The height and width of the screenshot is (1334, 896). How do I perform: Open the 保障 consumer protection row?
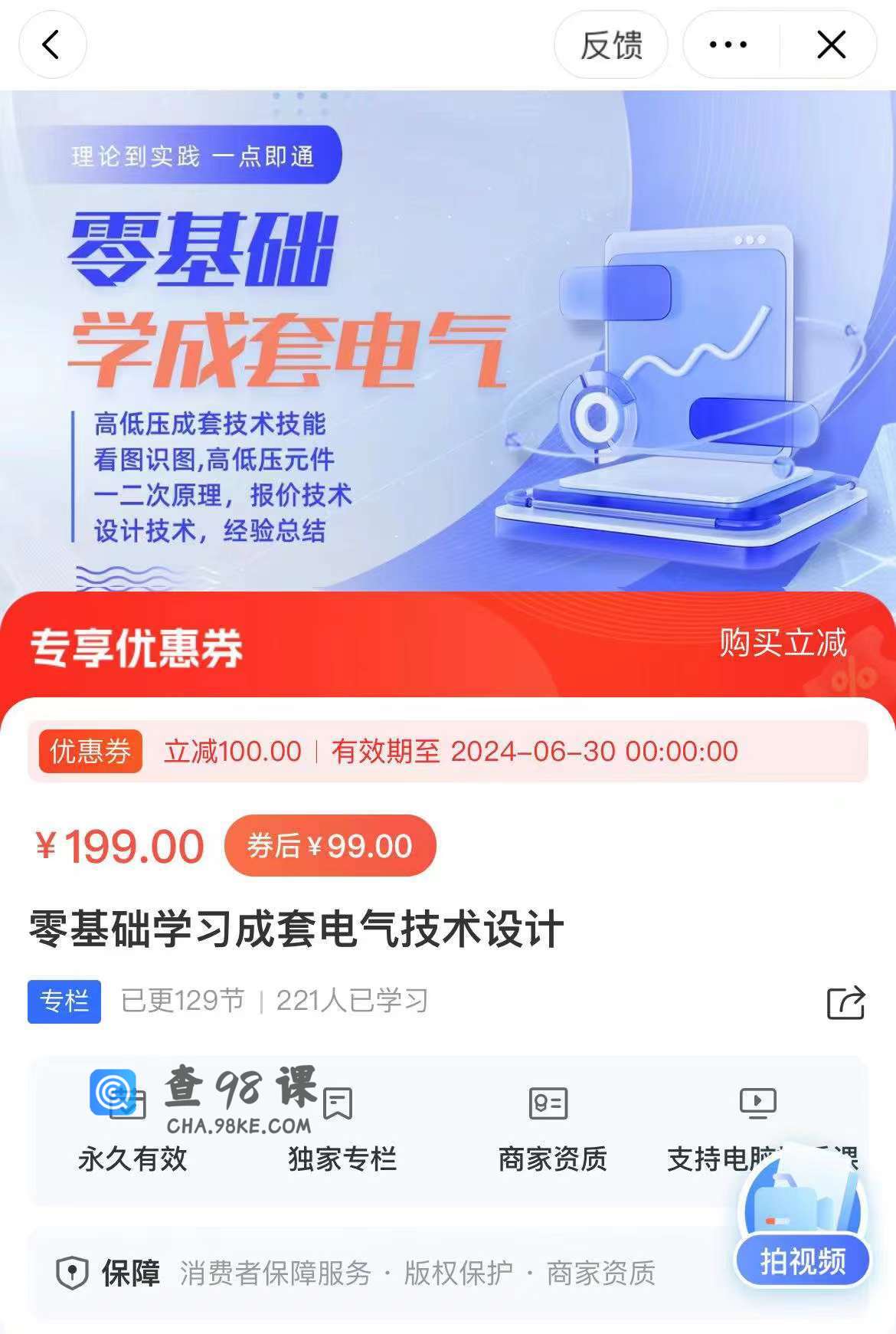pos(383,1273)
